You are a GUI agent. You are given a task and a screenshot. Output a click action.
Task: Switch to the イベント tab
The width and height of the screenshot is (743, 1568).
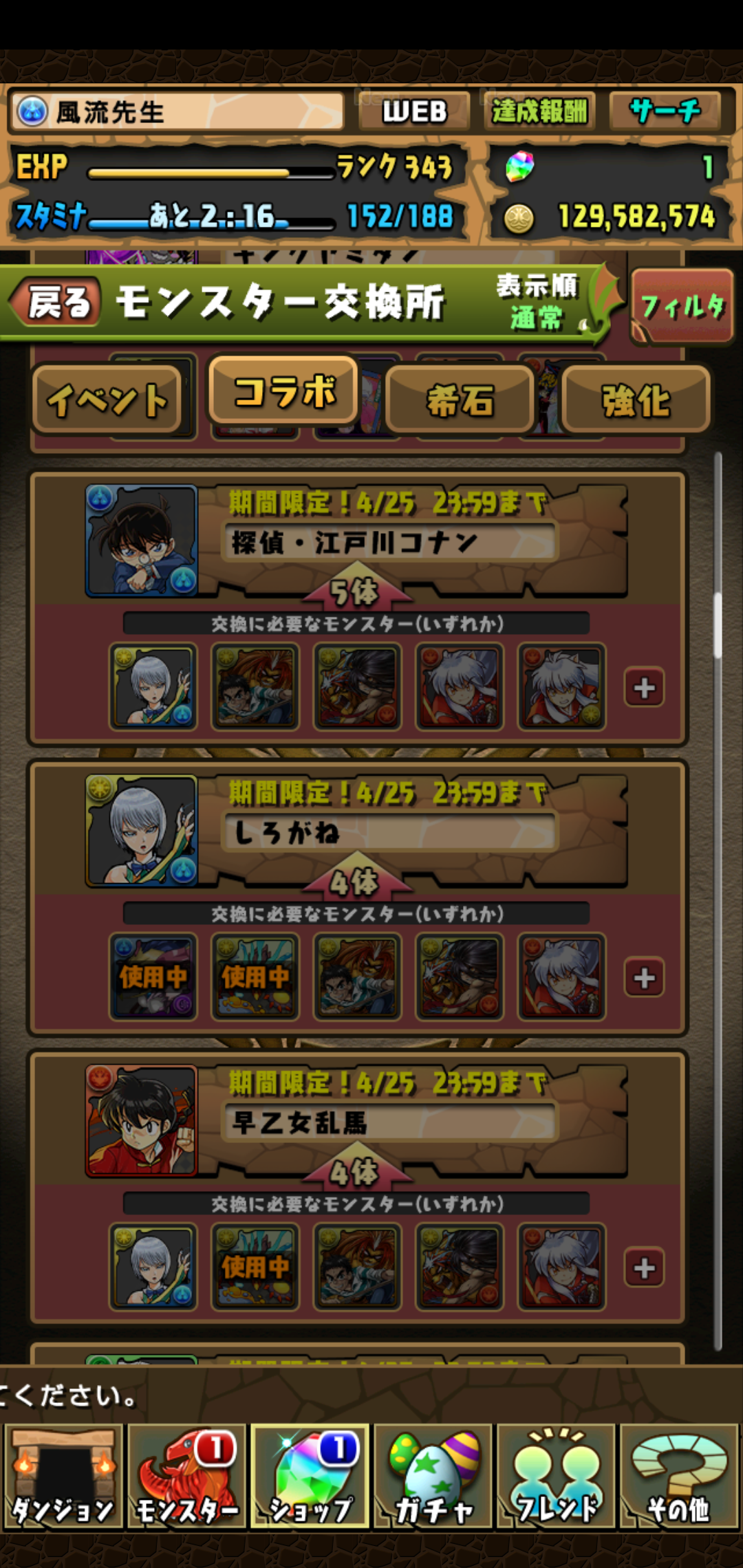107,400
